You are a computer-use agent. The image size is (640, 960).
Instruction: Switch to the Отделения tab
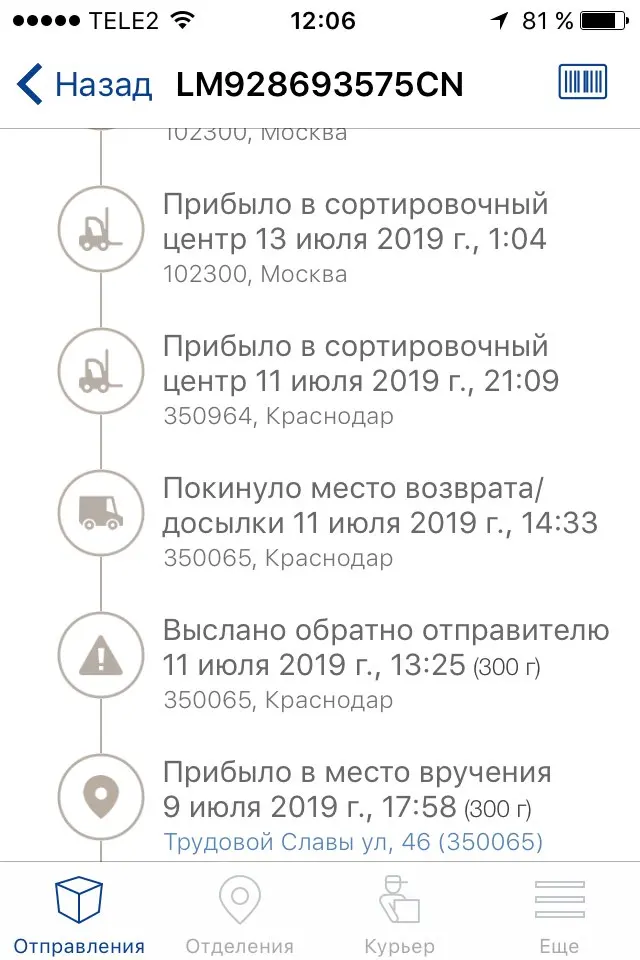pos(240,915)
